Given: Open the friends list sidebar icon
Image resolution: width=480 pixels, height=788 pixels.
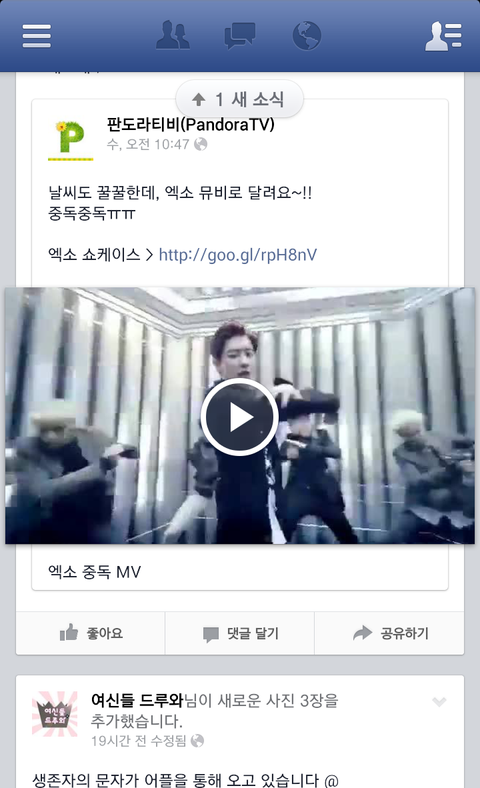Looking at the screenshot, I should point(443,36).
